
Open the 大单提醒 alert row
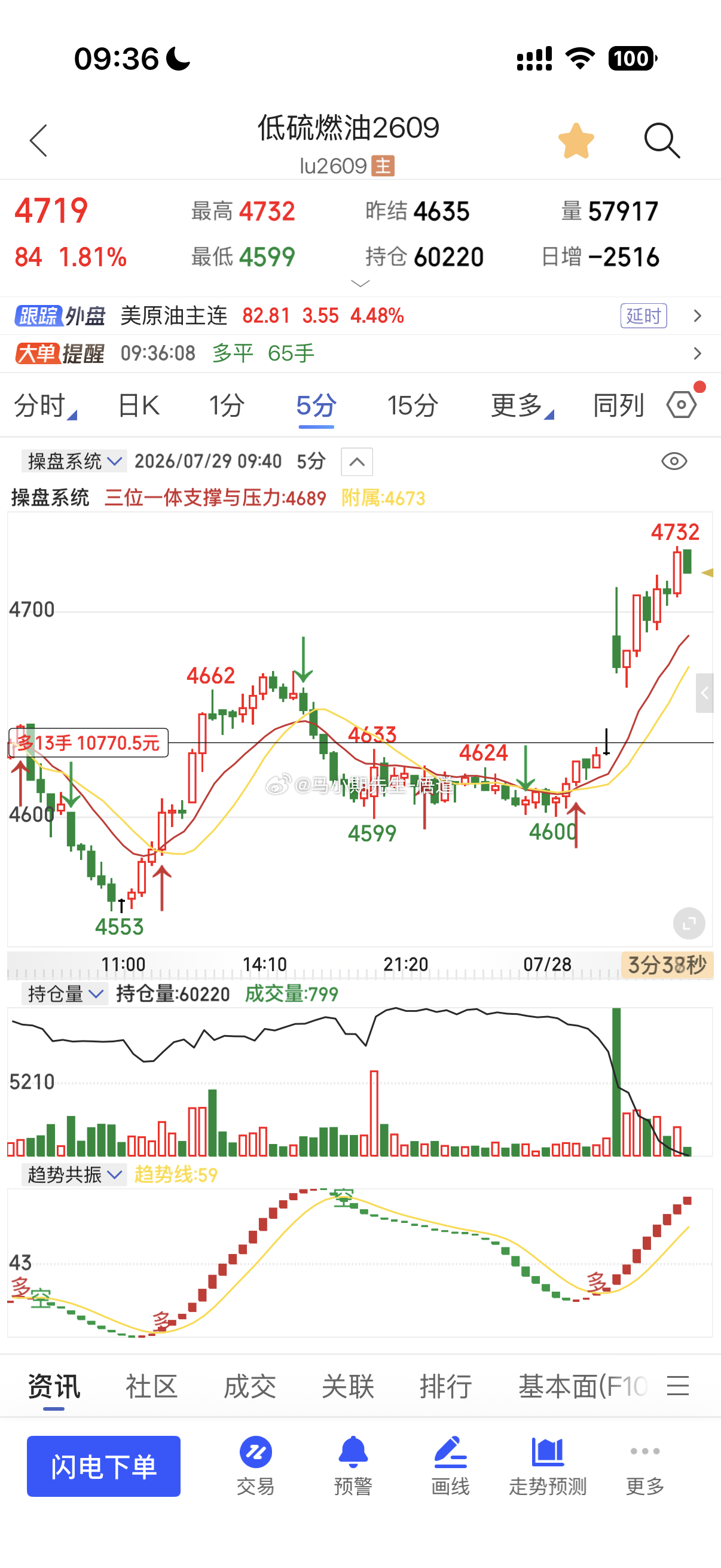[360, 353]
